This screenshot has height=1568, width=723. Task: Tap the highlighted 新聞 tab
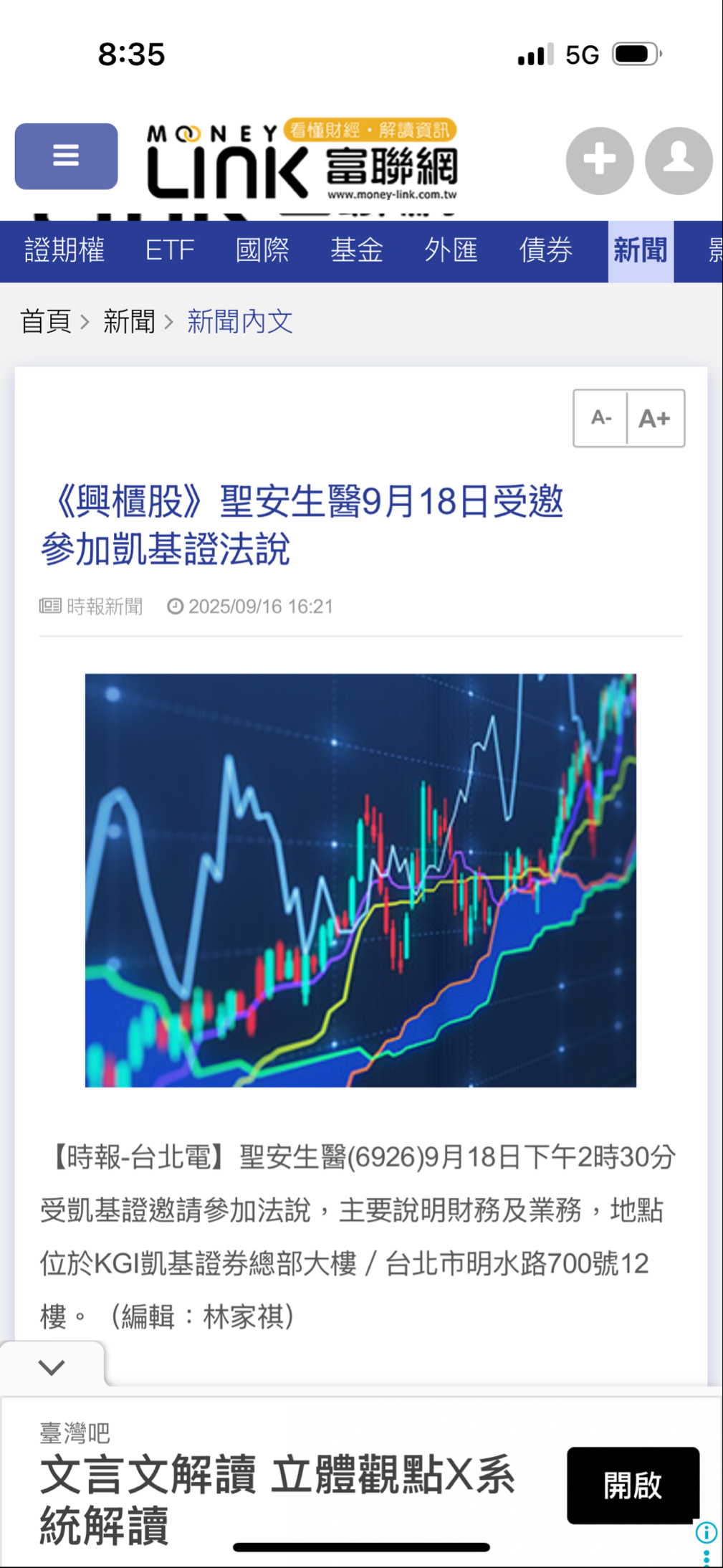coord(640,251)
